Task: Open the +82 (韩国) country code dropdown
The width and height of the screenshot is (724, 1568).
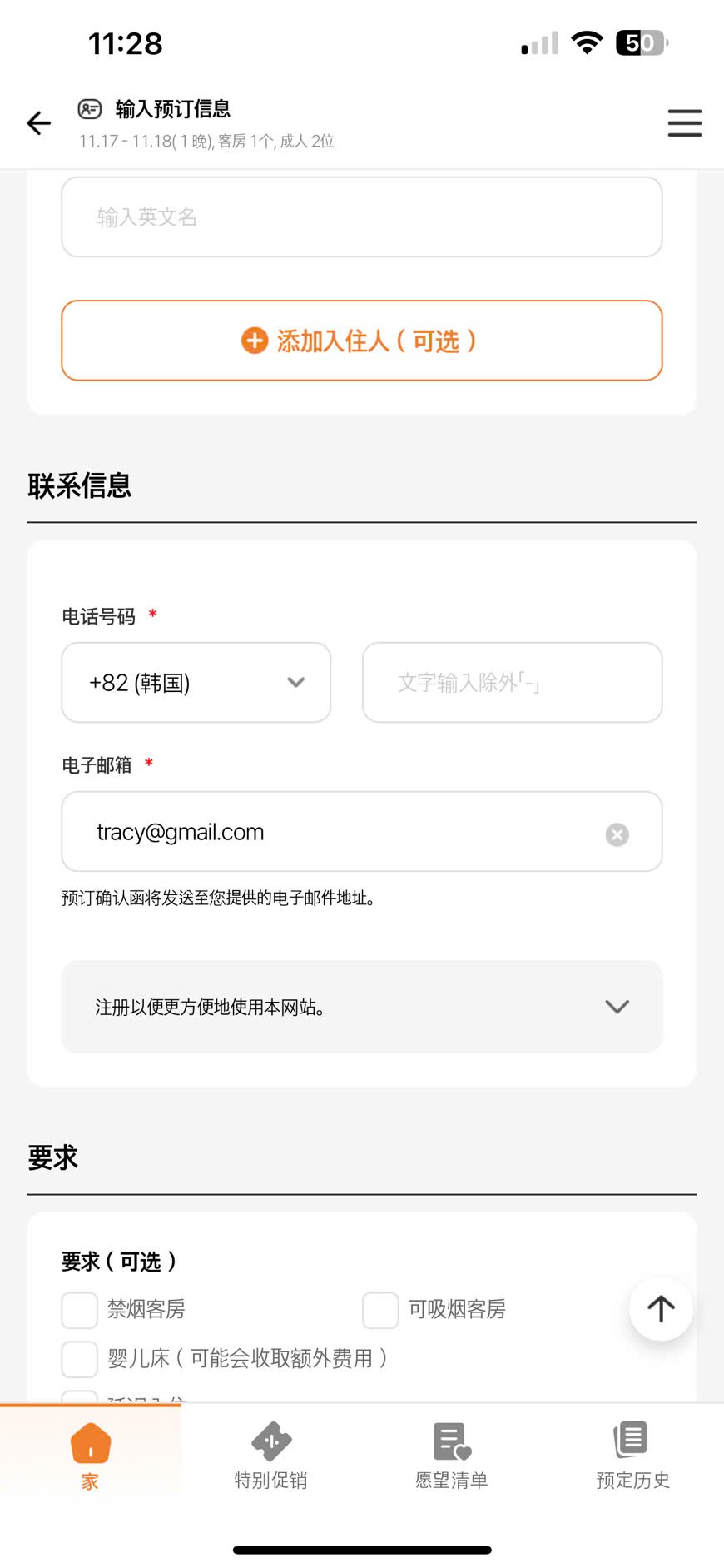Action: 196,683
